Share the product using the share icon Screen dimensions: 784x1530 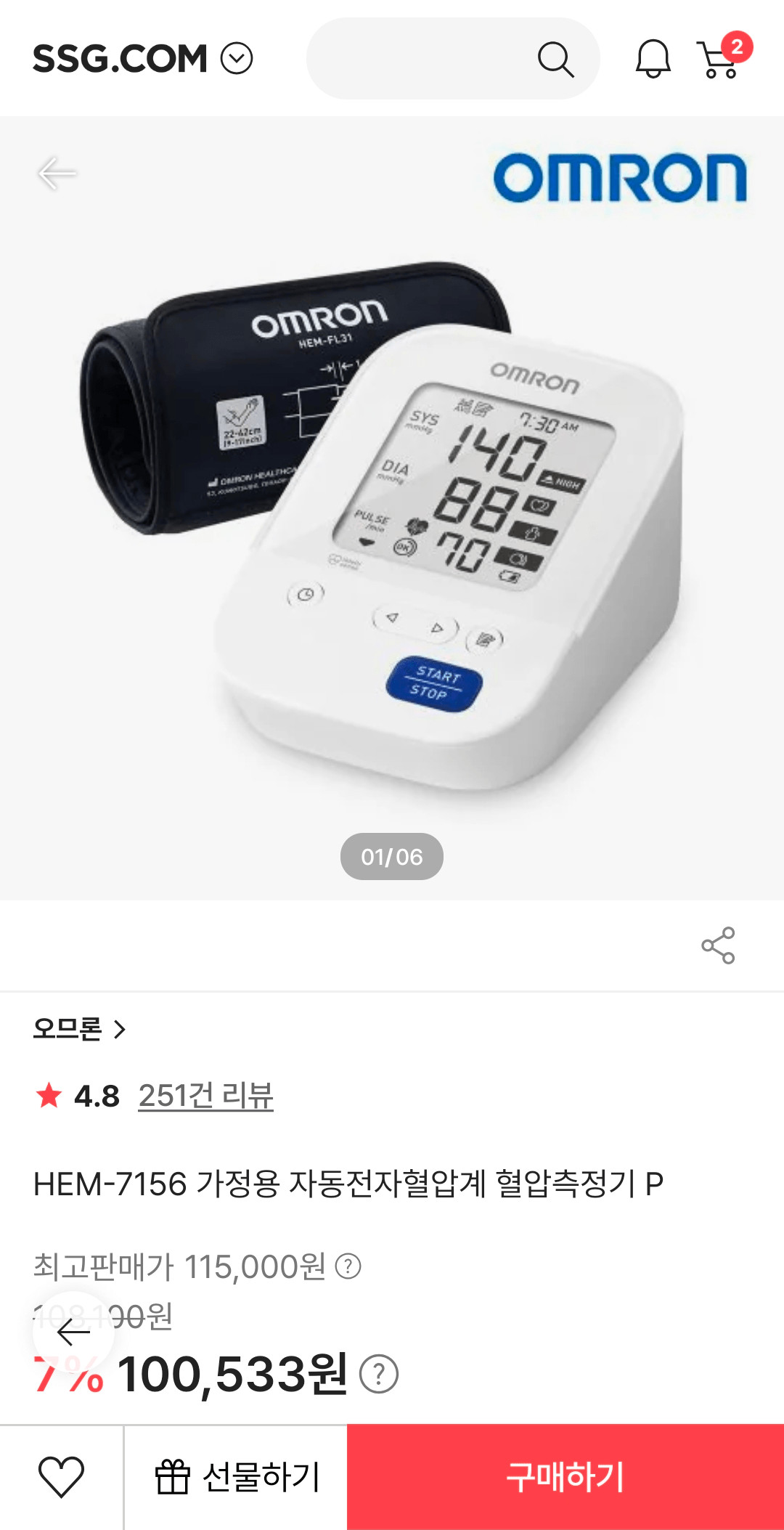click(717, 944)
